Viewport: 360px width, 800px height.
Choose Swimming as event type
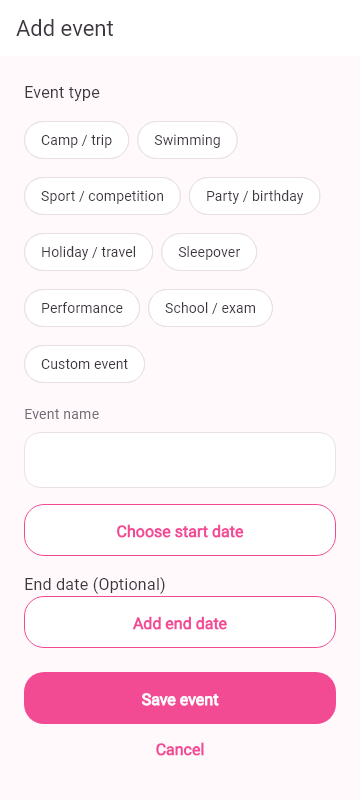tap(187, 140)
